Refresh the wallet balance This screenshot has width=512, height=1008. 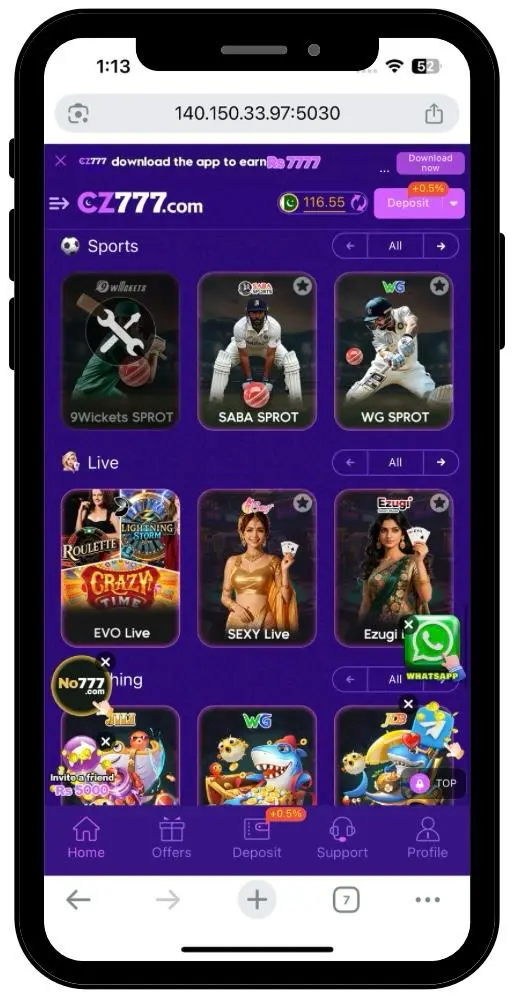click(358, 203)
